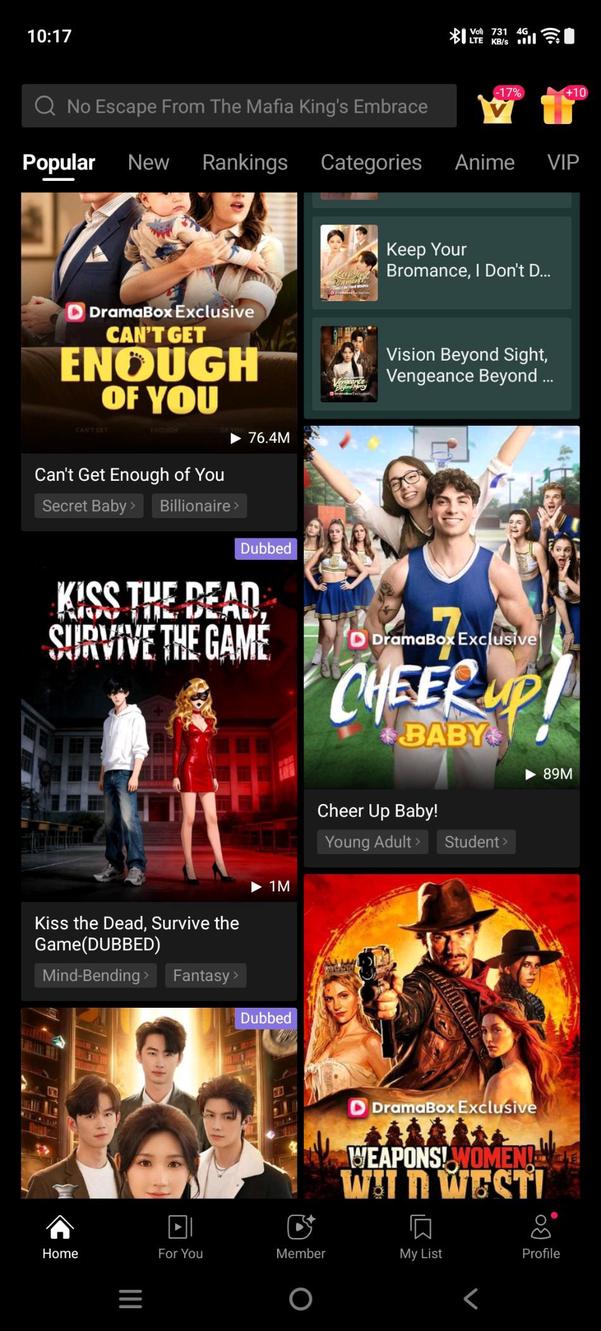Select the Young Adult tag chip
The width and height of the screenshot is (601, 1331).
(x=373, y=842)
